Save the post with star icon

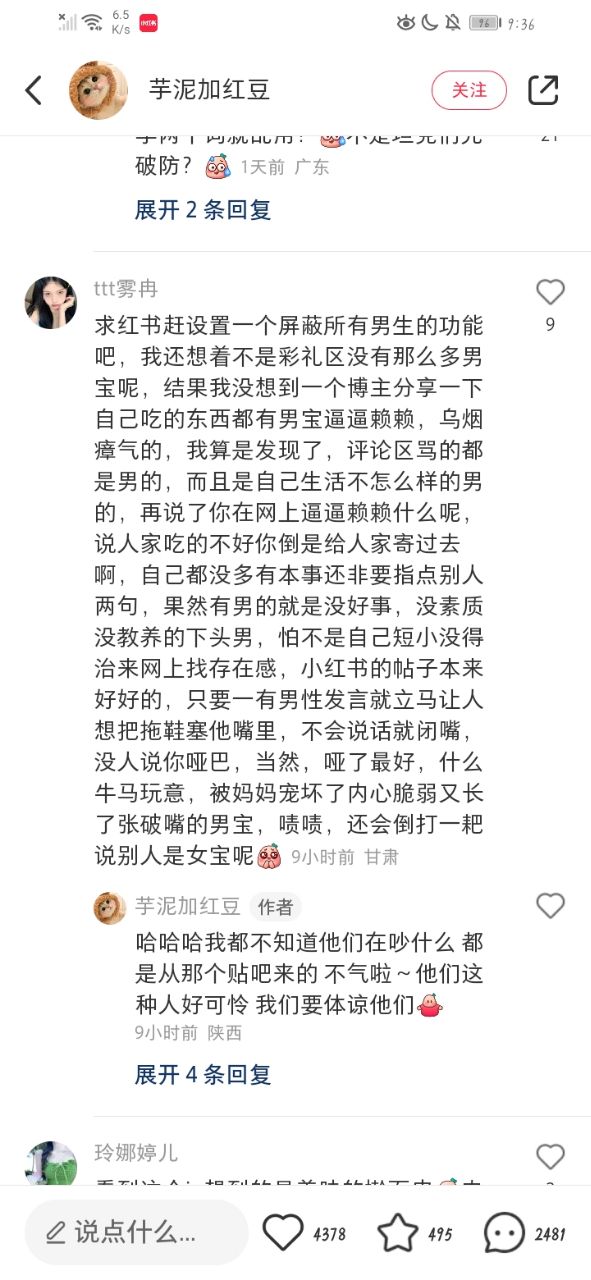[x=398, y=1232]
